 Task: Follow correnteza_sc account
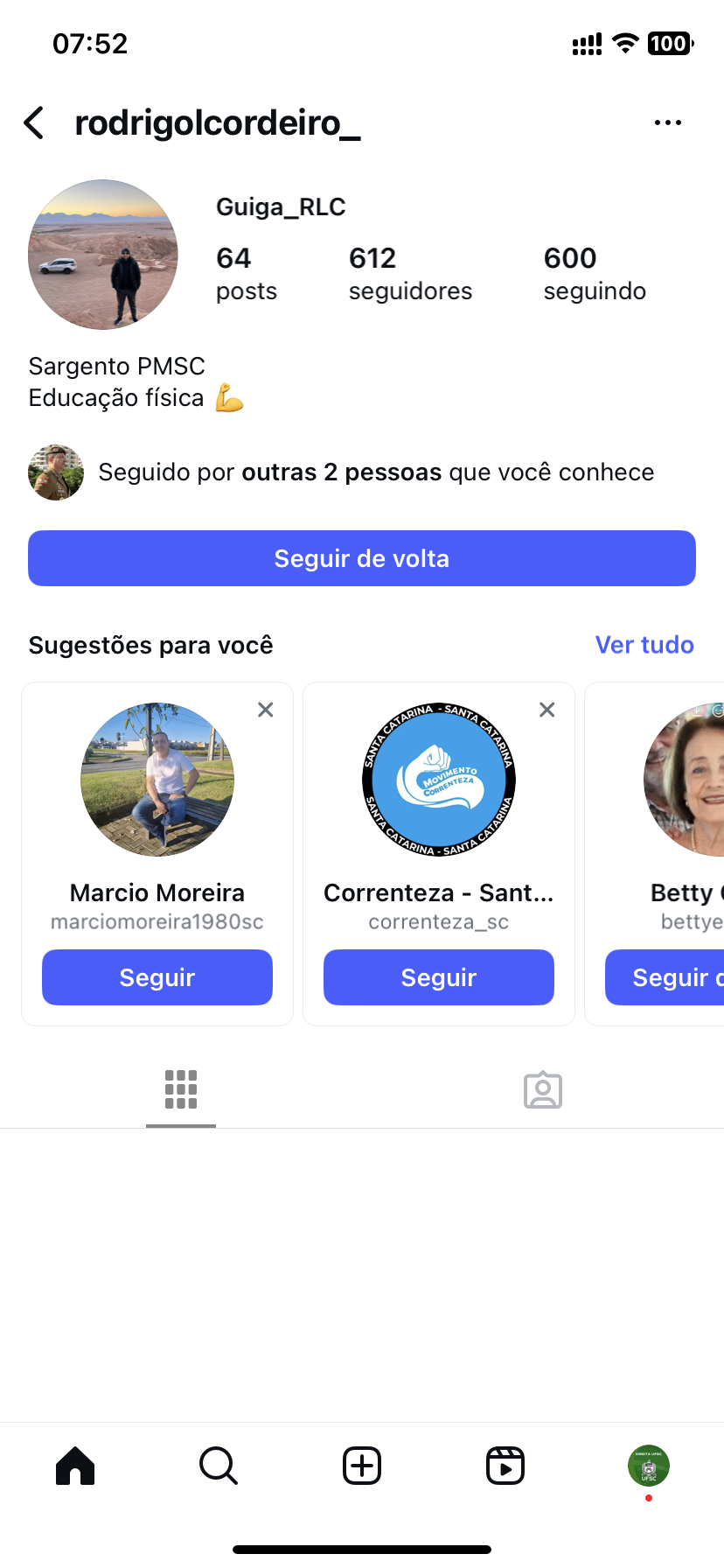pos(439,977)
